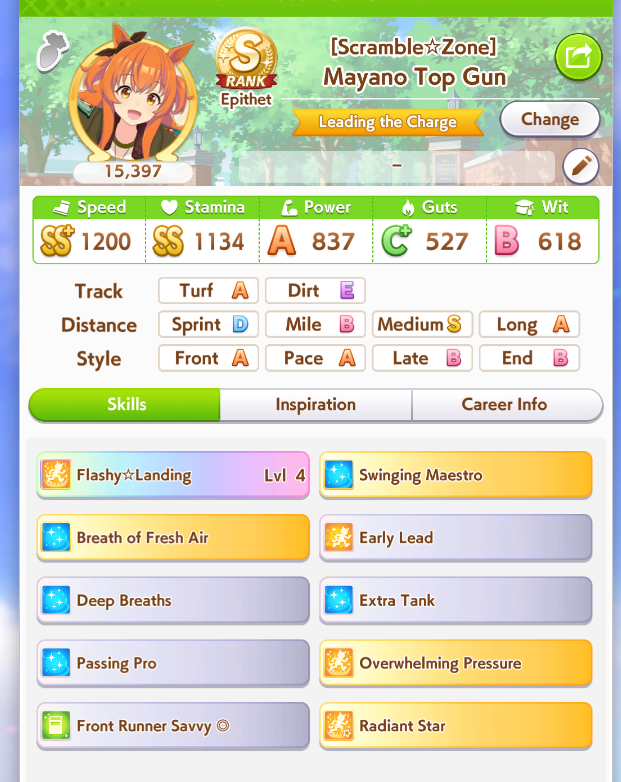Open the Swinging Maestro skill
The image size is (621, 782).
pyautogui.click(x=455, y=475)
